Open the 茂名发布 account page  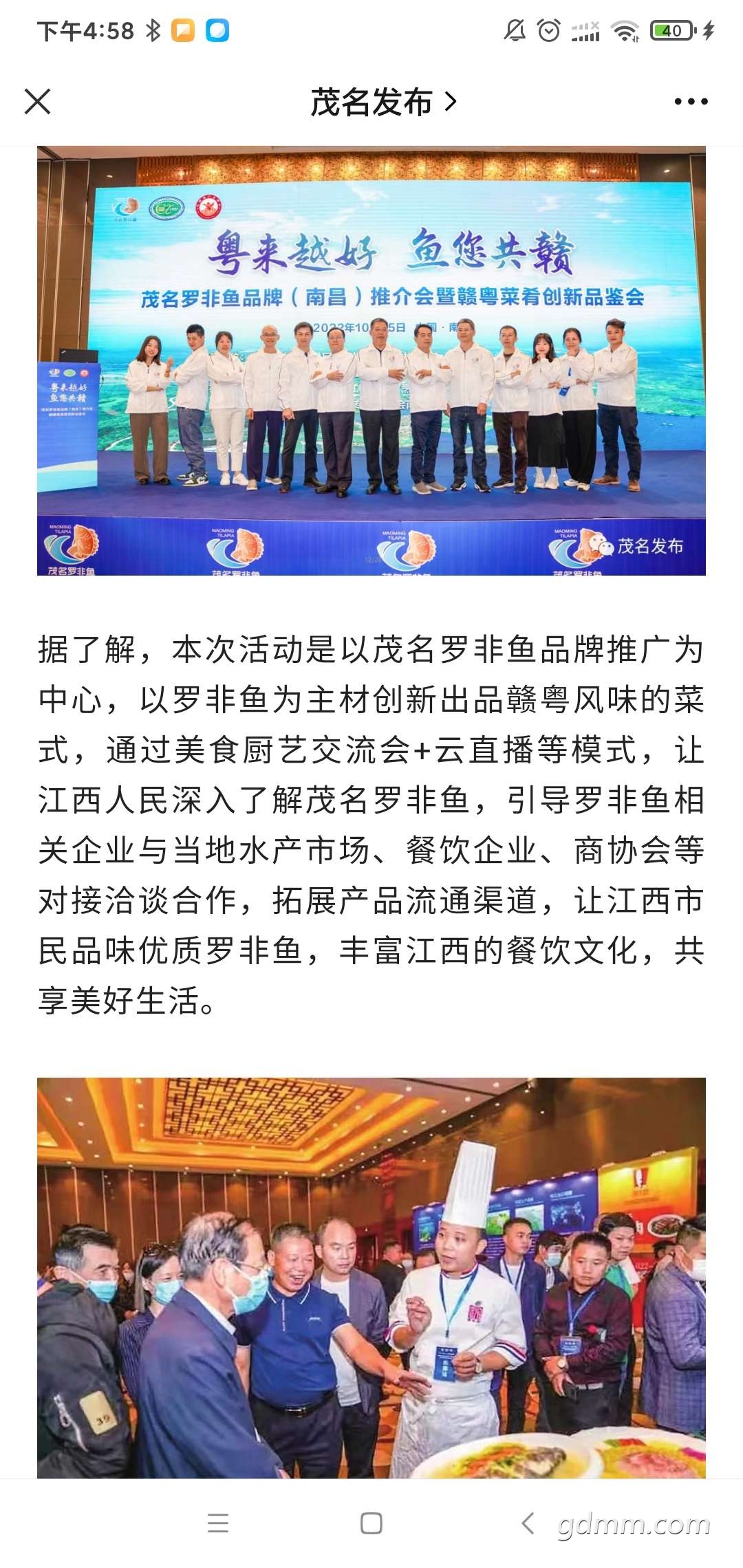[384, 102]
